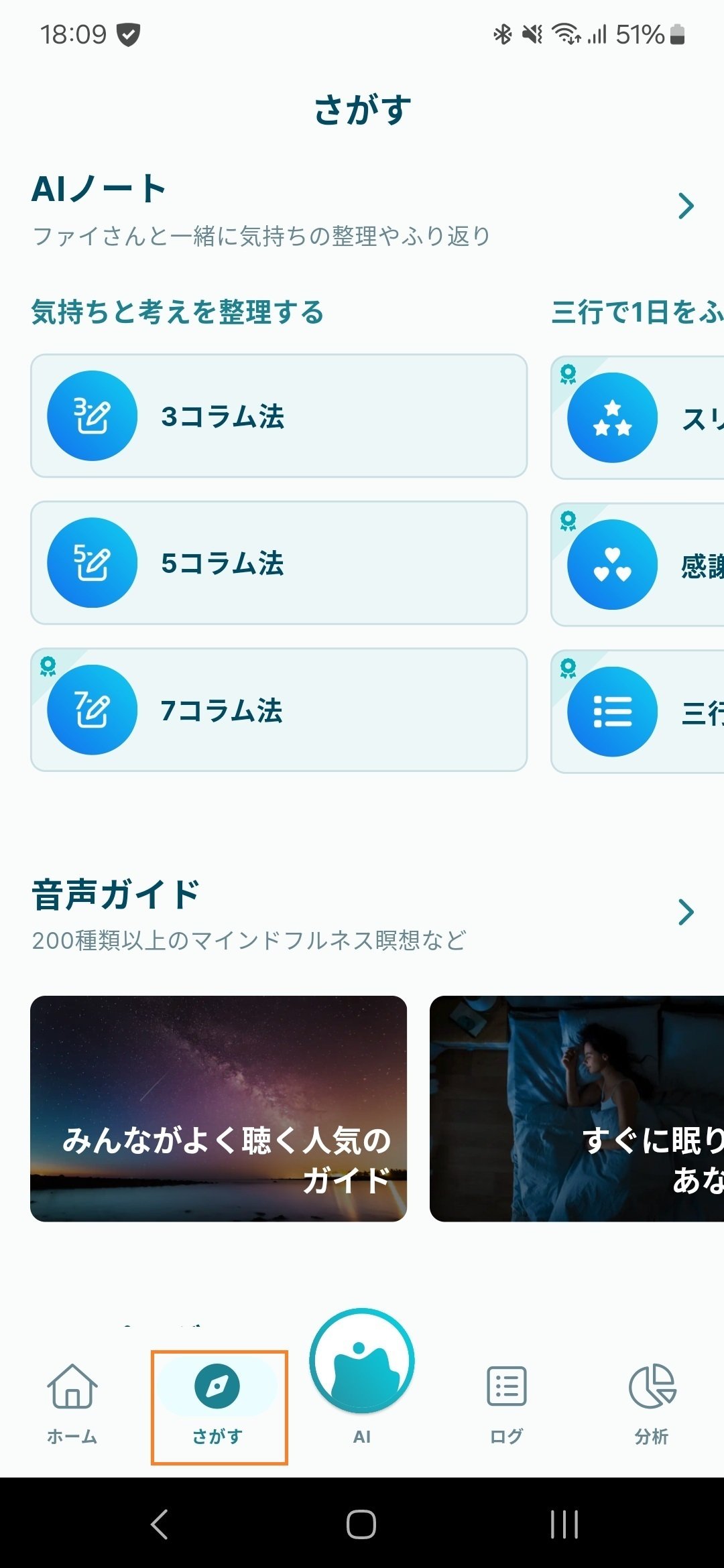The image size is (724, 1568).
Task: Select the three-hearts gratitude exercise icon
Action: (x=611, y=564)
